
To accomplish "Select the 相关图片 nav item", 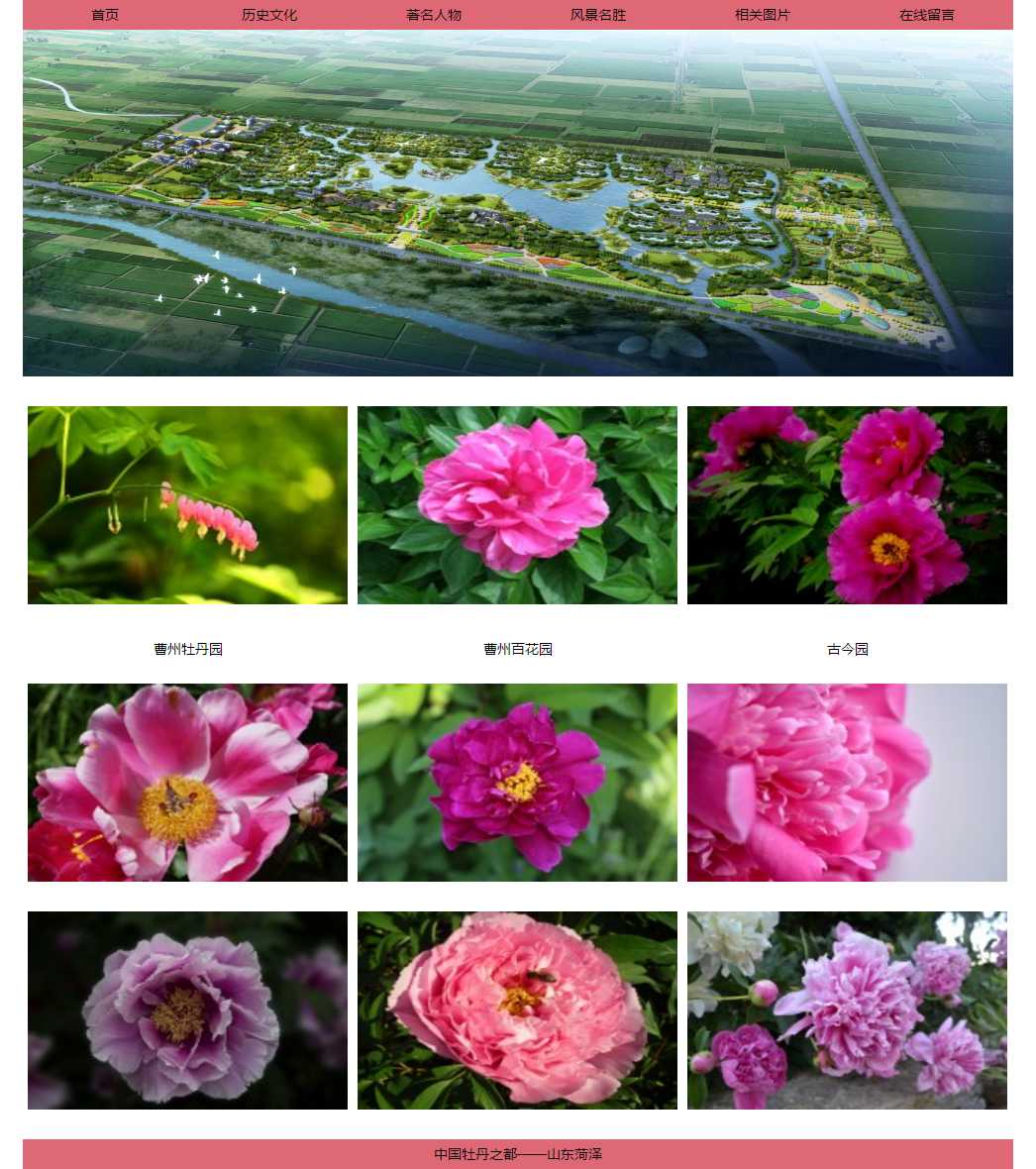I will point(763,15).
